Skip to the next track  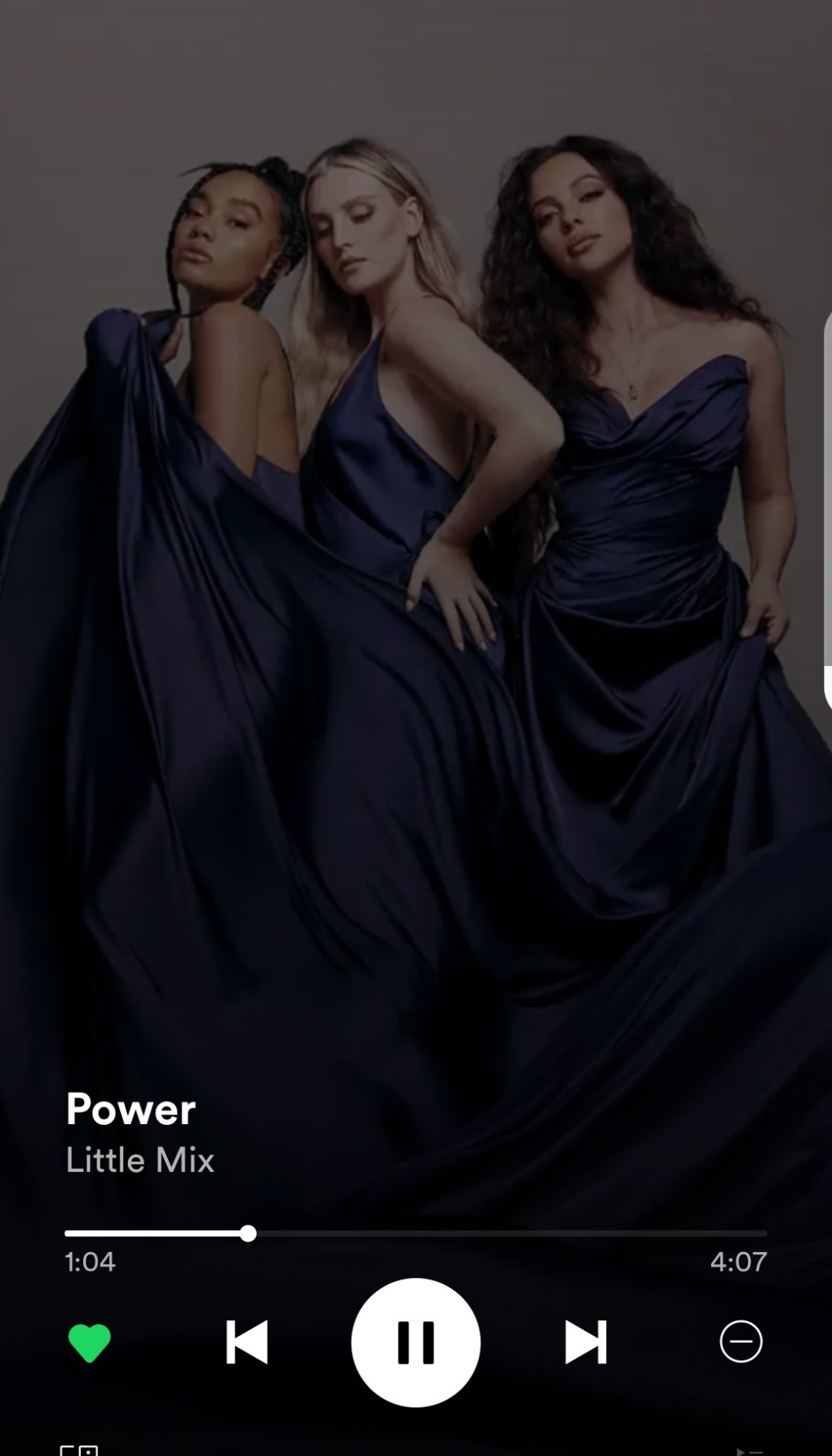(586, 1342)
